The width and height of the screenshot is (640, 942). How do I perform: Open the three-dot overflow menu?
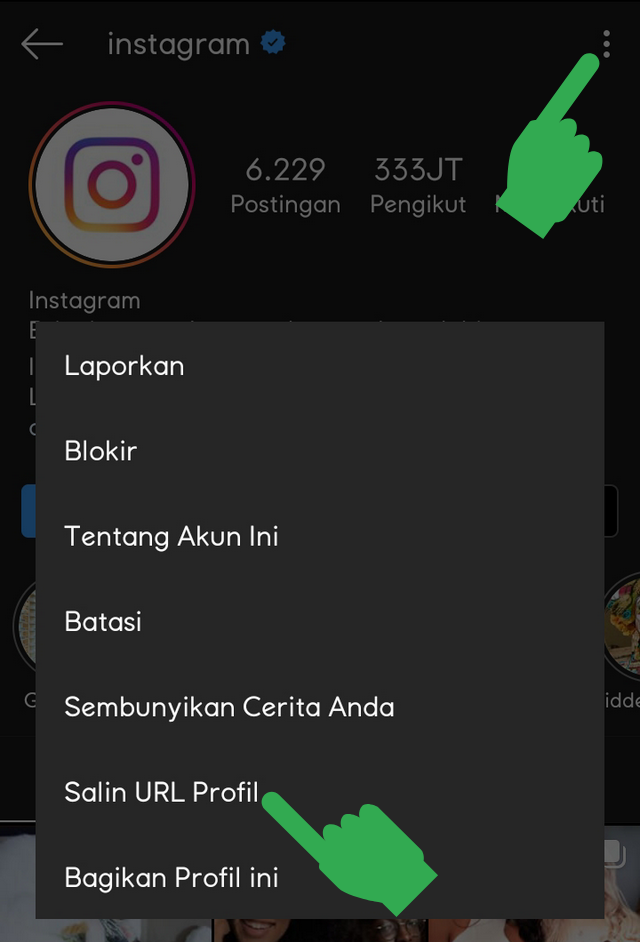[x=606, y=44]
